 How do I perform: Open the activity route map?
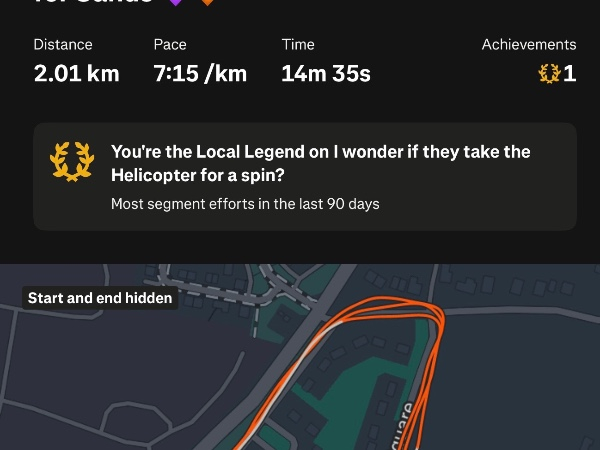[300, 370]
